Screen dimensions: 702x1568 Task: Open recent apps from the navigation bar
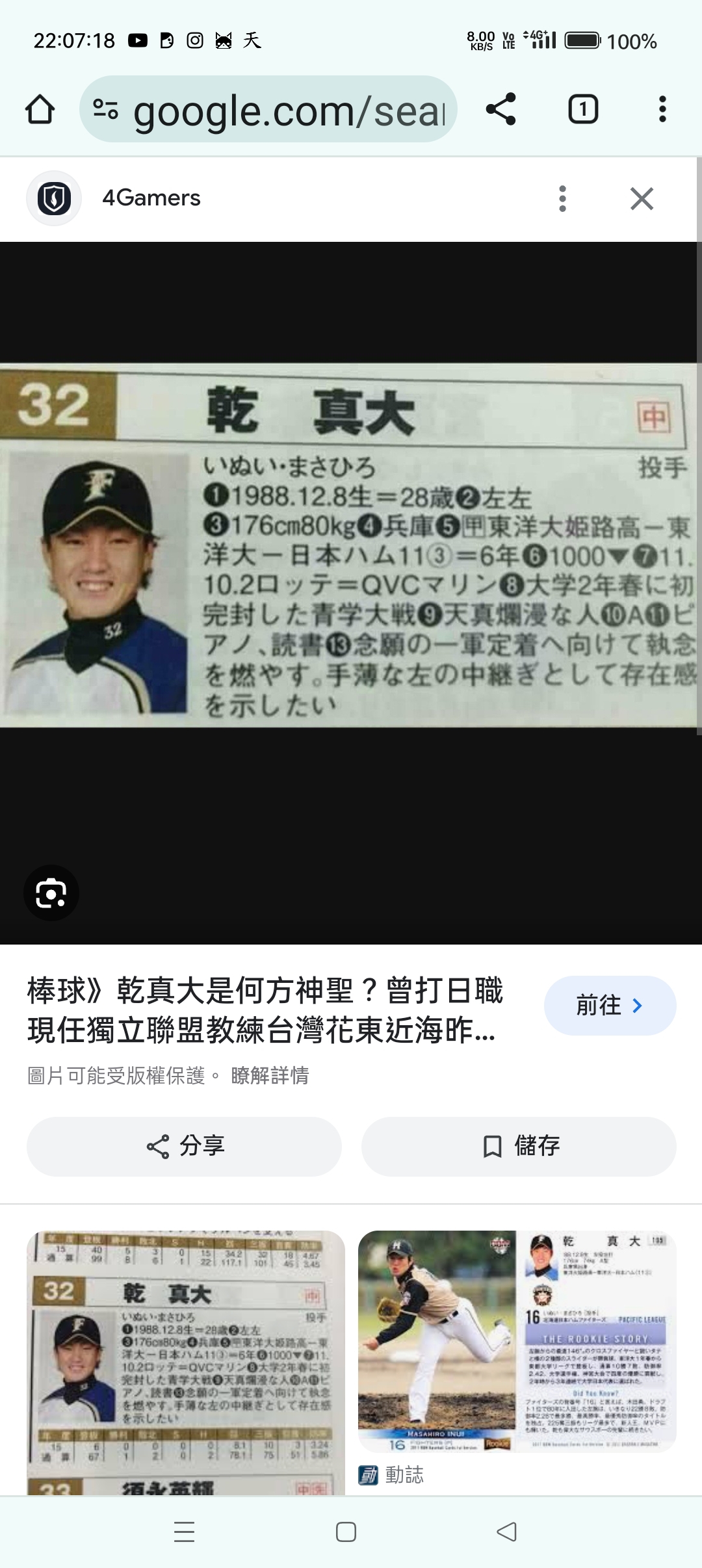coord(184,1532)
